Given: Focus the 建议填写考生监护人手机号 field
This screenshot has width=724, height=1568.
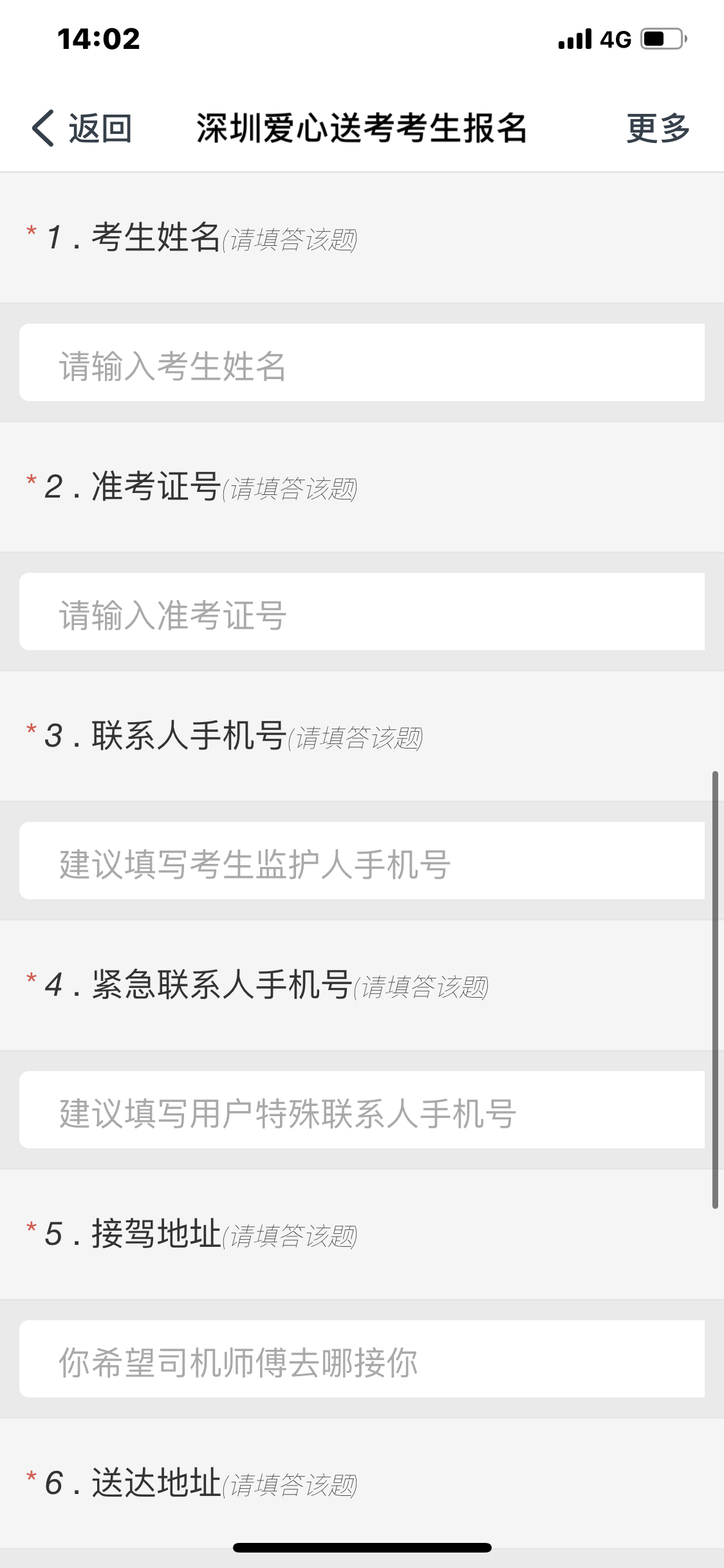Looking at the screenshot, I should [362, 861].
